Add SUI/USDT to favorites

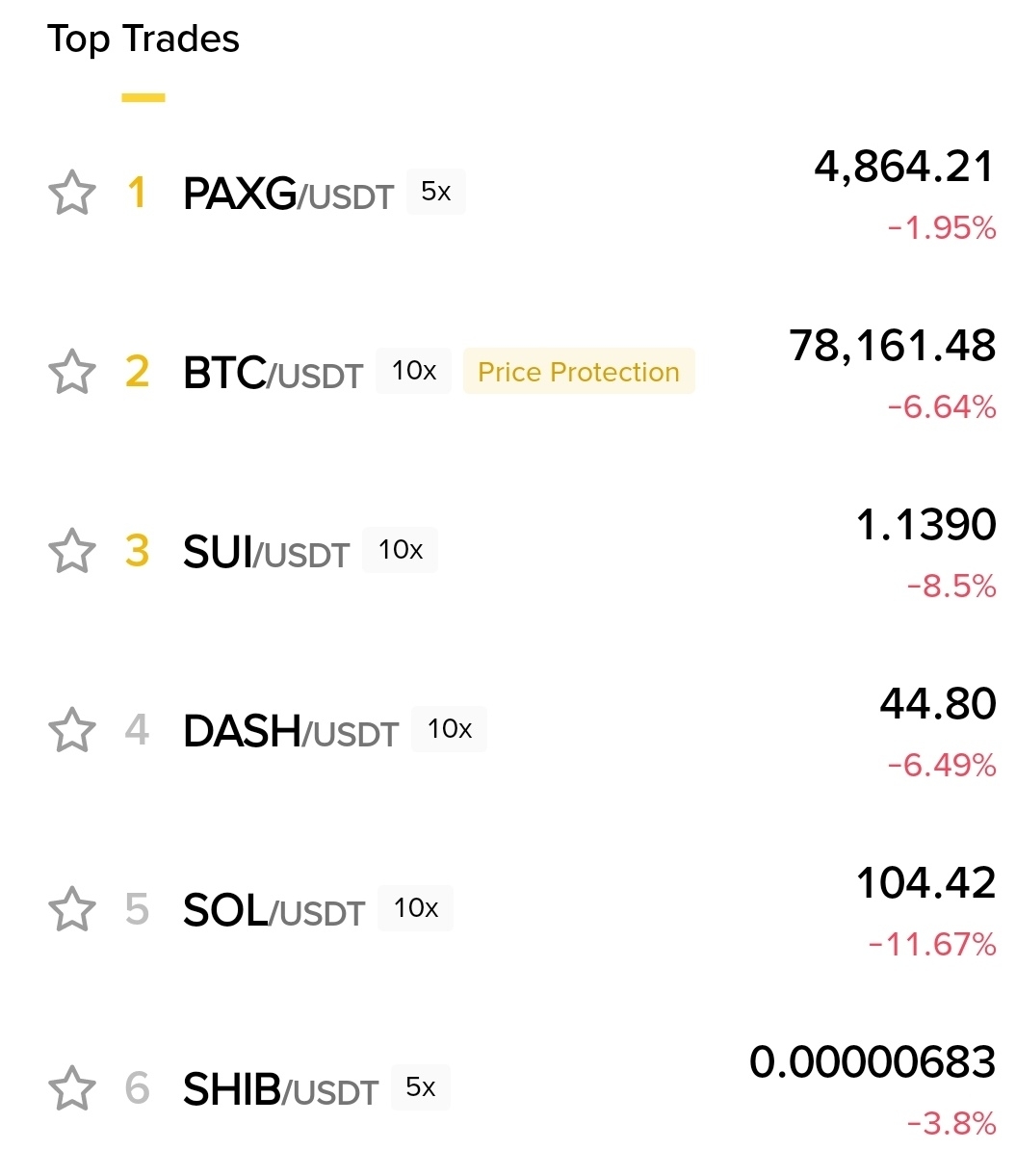[x=72, y=551]
